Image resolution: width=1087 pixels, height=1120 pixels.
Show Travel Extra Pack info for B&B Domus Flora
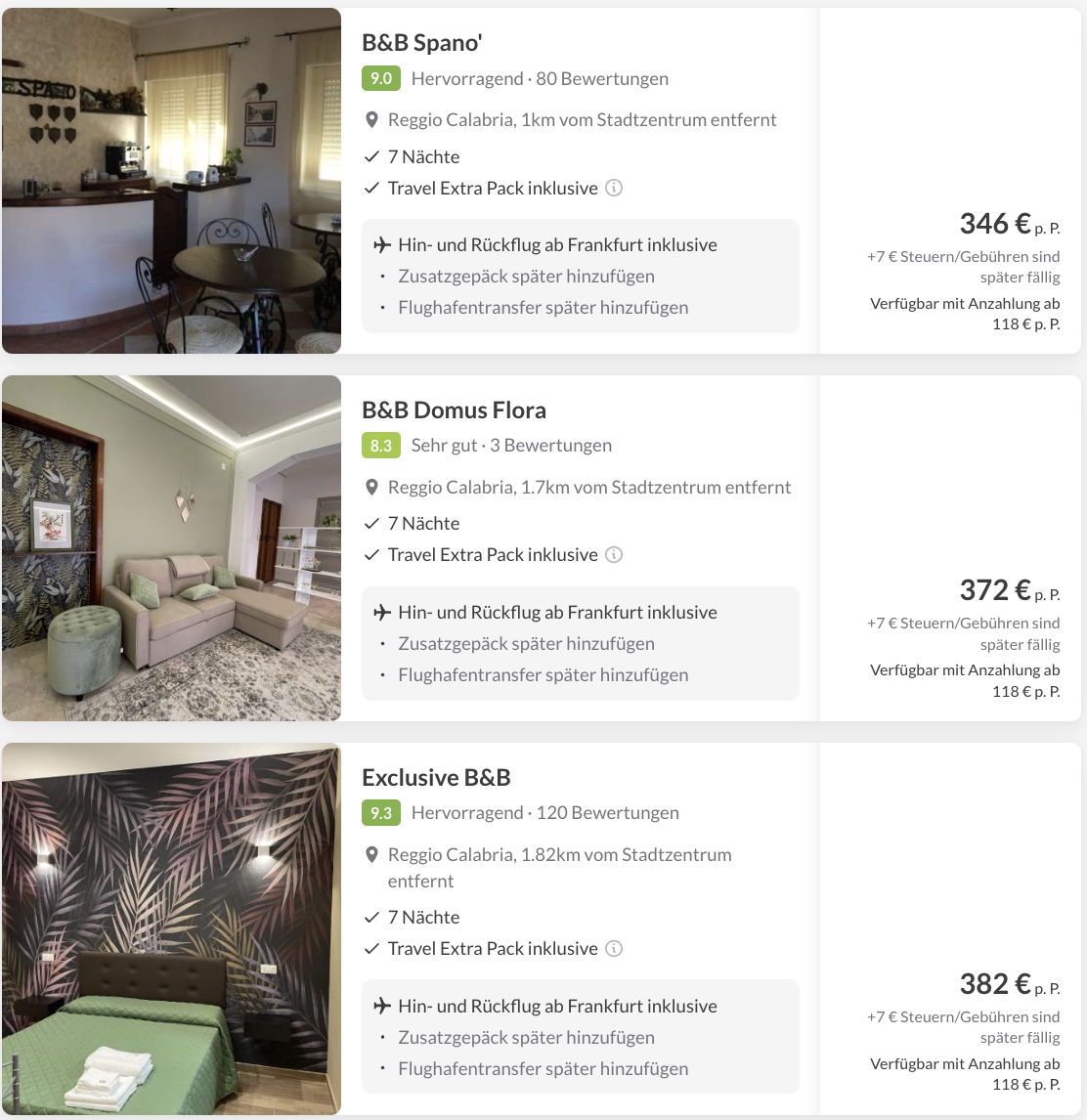(x=614, y=554)
